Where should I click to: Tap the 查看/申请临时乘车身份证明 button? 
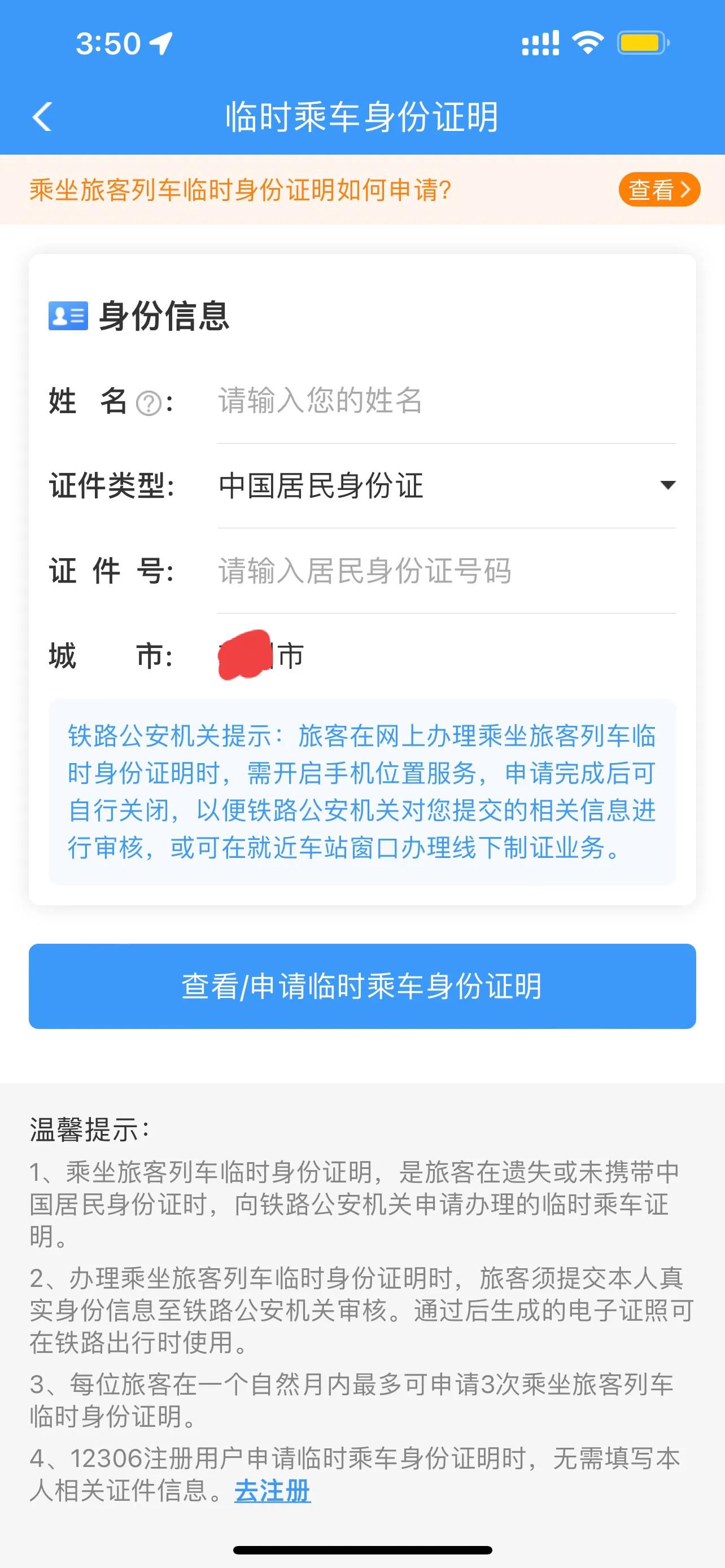[362, 986]
